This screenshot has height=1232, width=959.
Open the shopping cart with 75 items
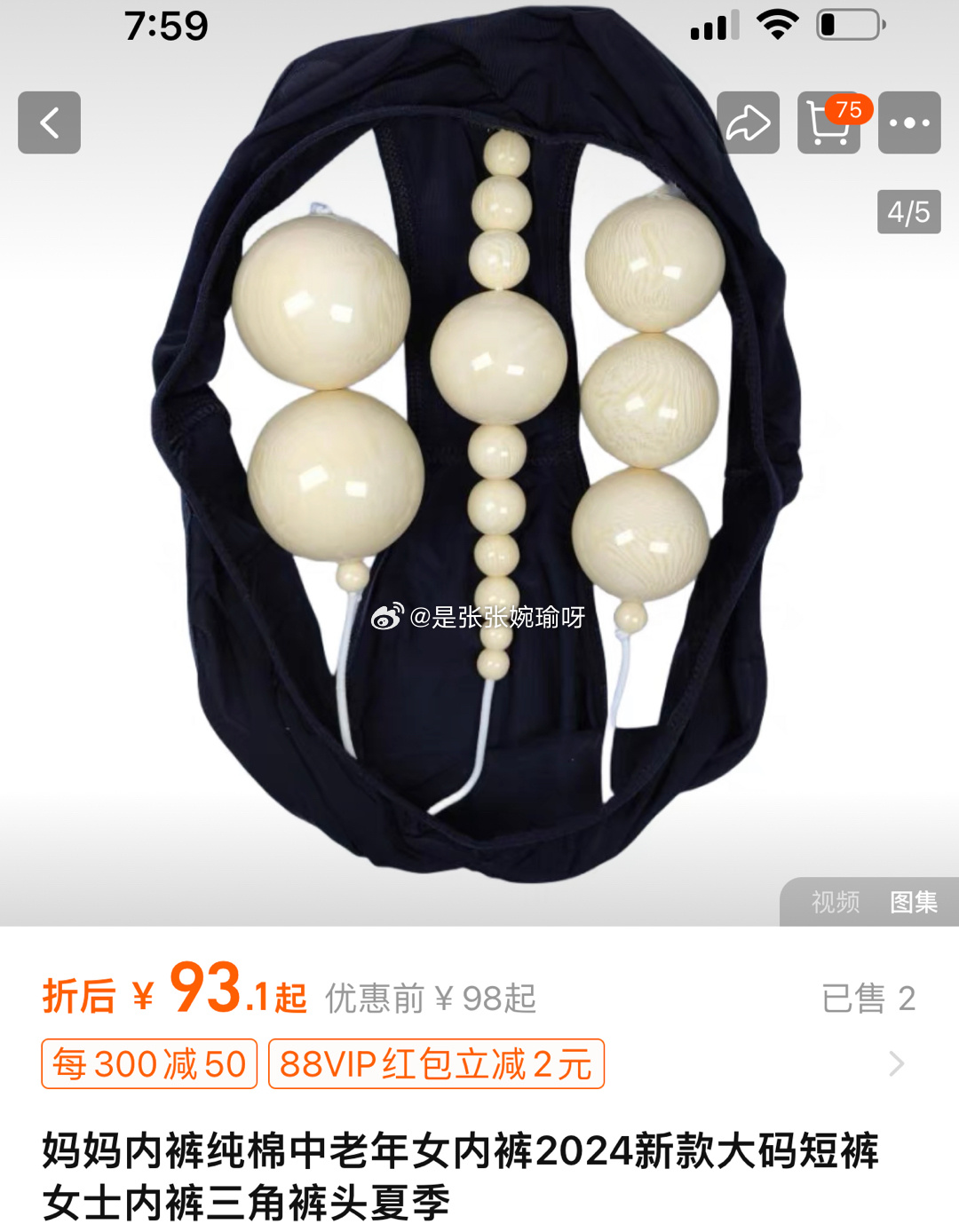828,123
